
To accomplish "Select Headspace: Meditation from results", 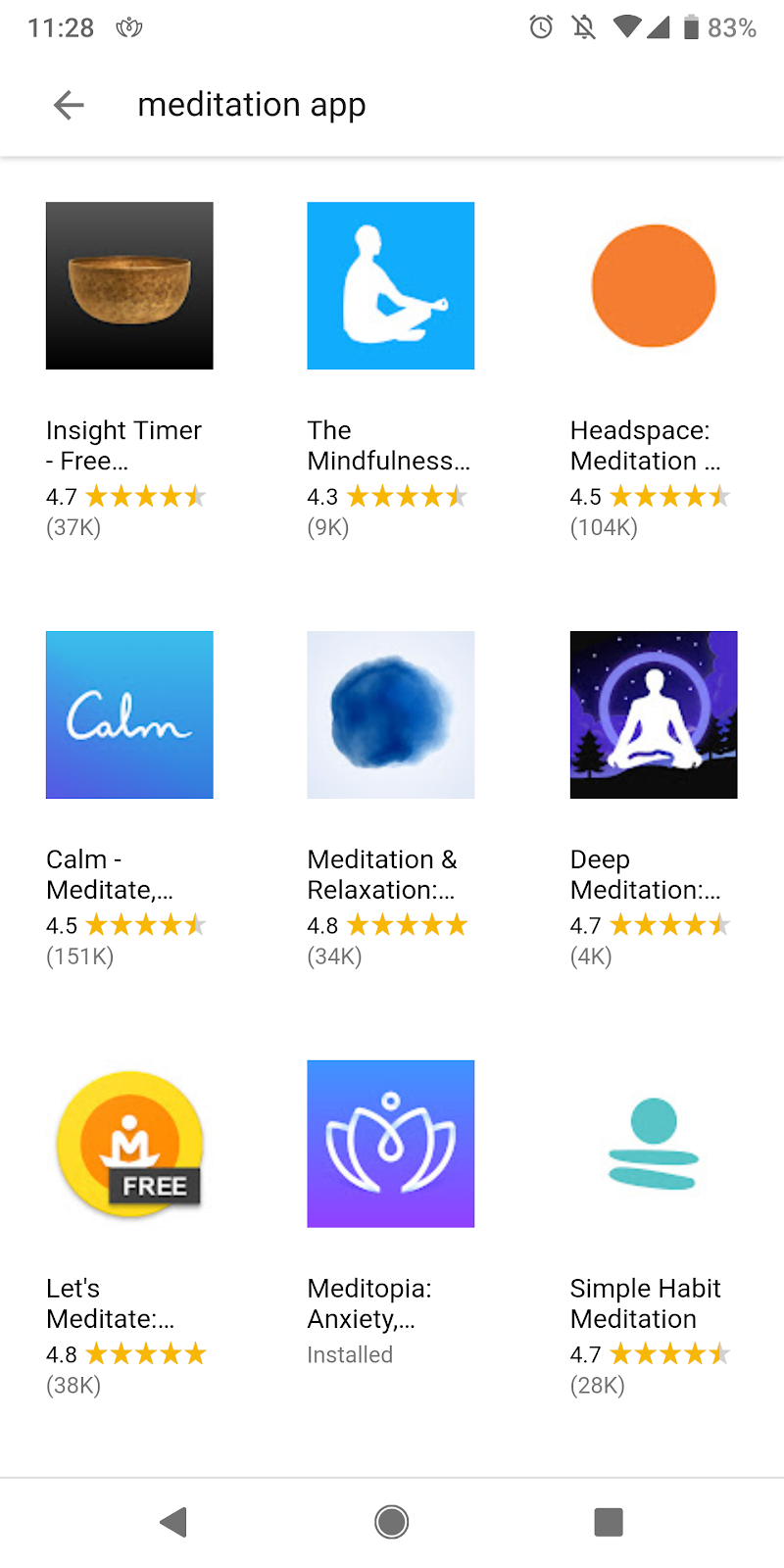I will coord(654,286).
